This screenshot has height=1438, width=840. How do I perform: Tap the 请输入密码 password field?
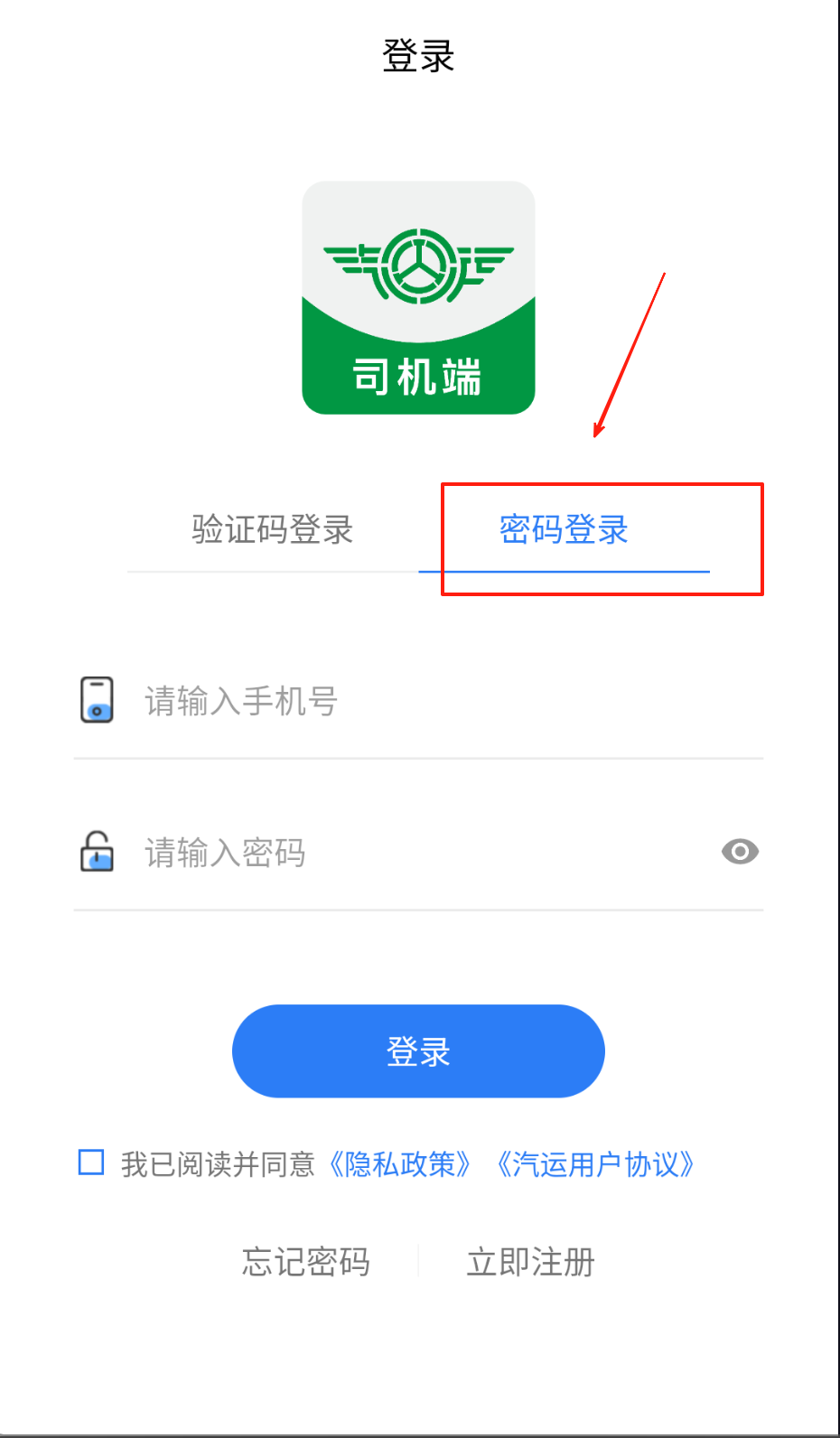click(x=415, y=853)
